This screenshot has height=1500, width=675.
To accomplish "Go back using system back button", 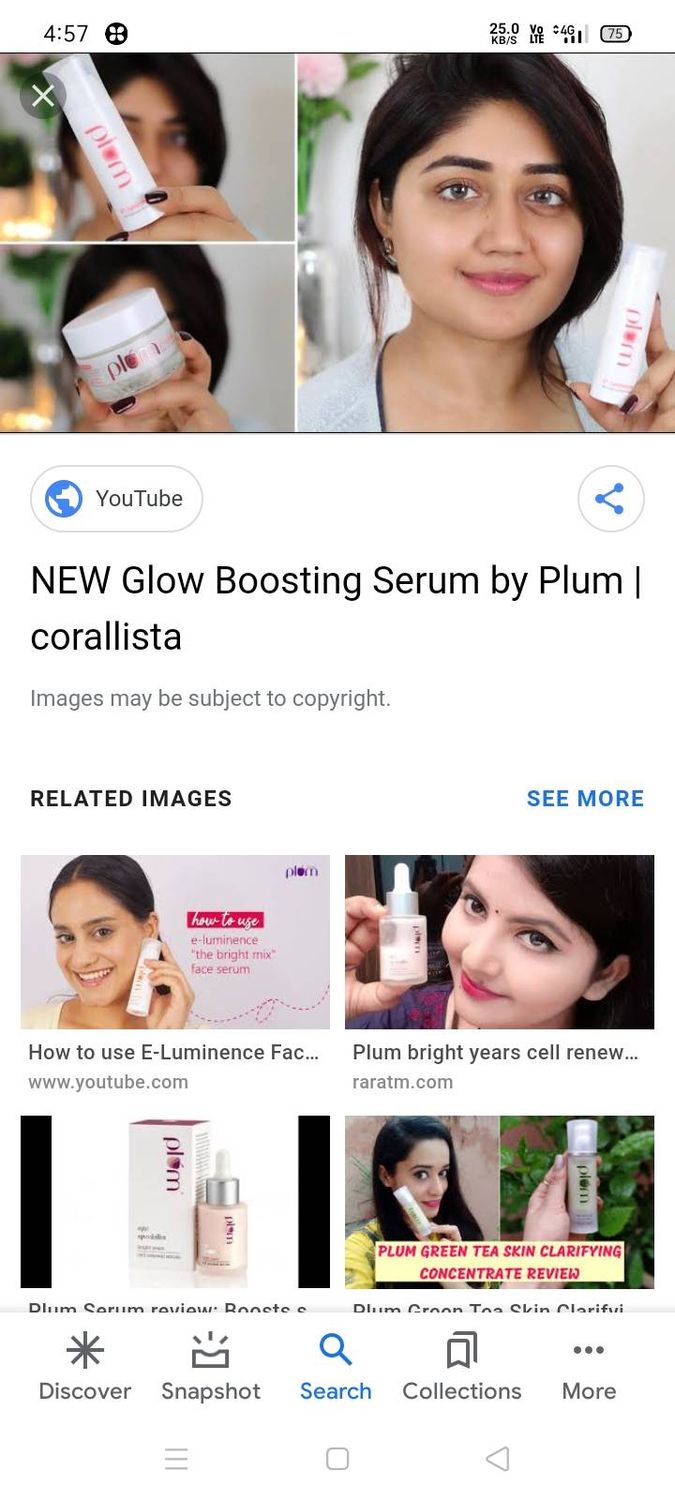I will (x=497, y=1459).
